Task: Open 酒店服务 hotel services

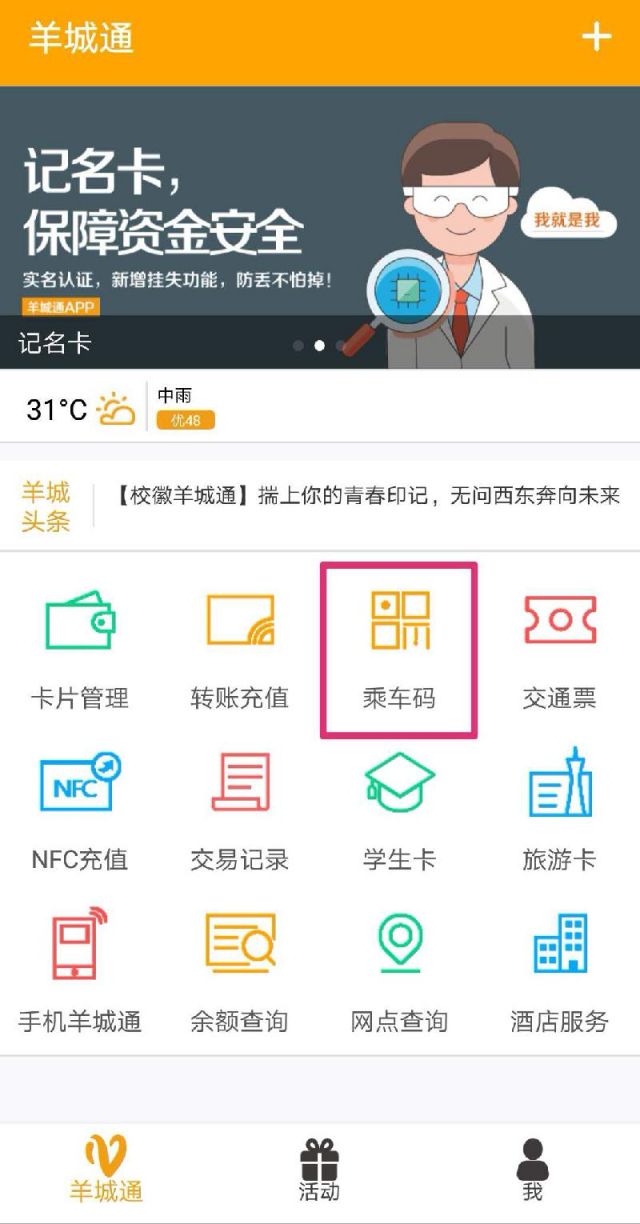Action: [x=559, y=972]
